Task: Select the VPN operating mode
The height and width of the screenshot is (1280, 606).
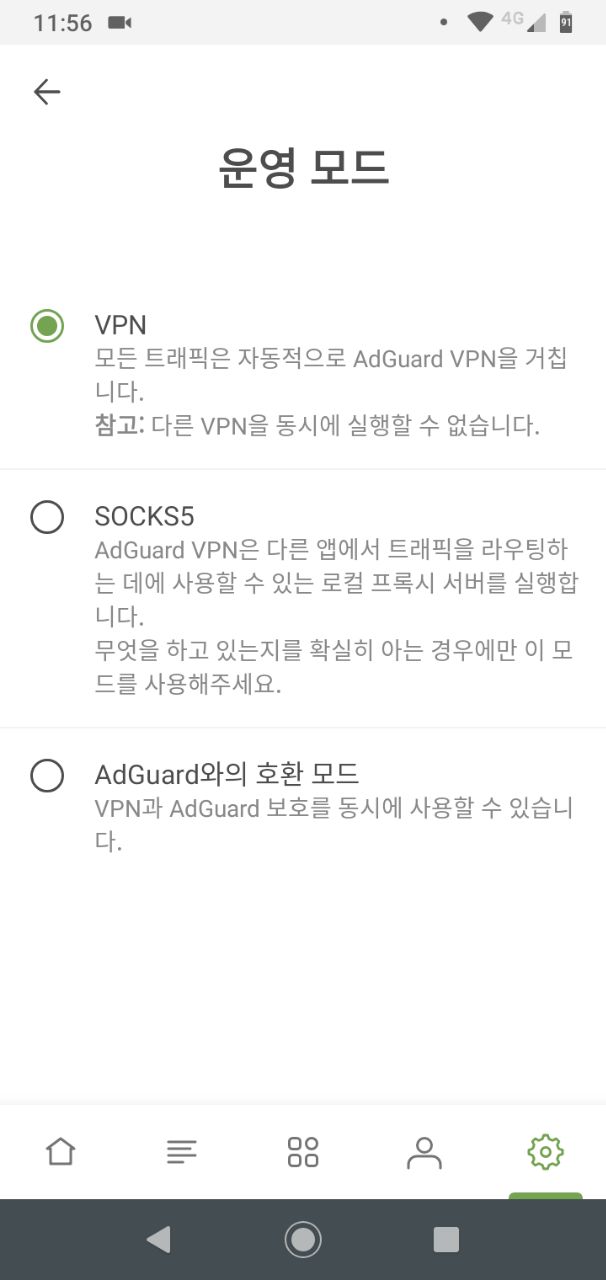Action: (x=47, y=326)
